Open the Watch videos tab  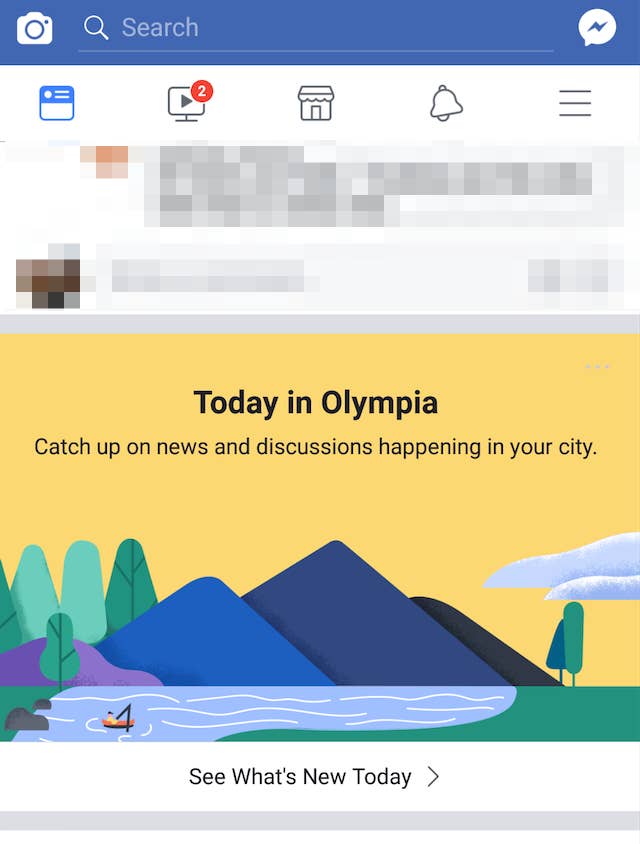coord(187,103)
